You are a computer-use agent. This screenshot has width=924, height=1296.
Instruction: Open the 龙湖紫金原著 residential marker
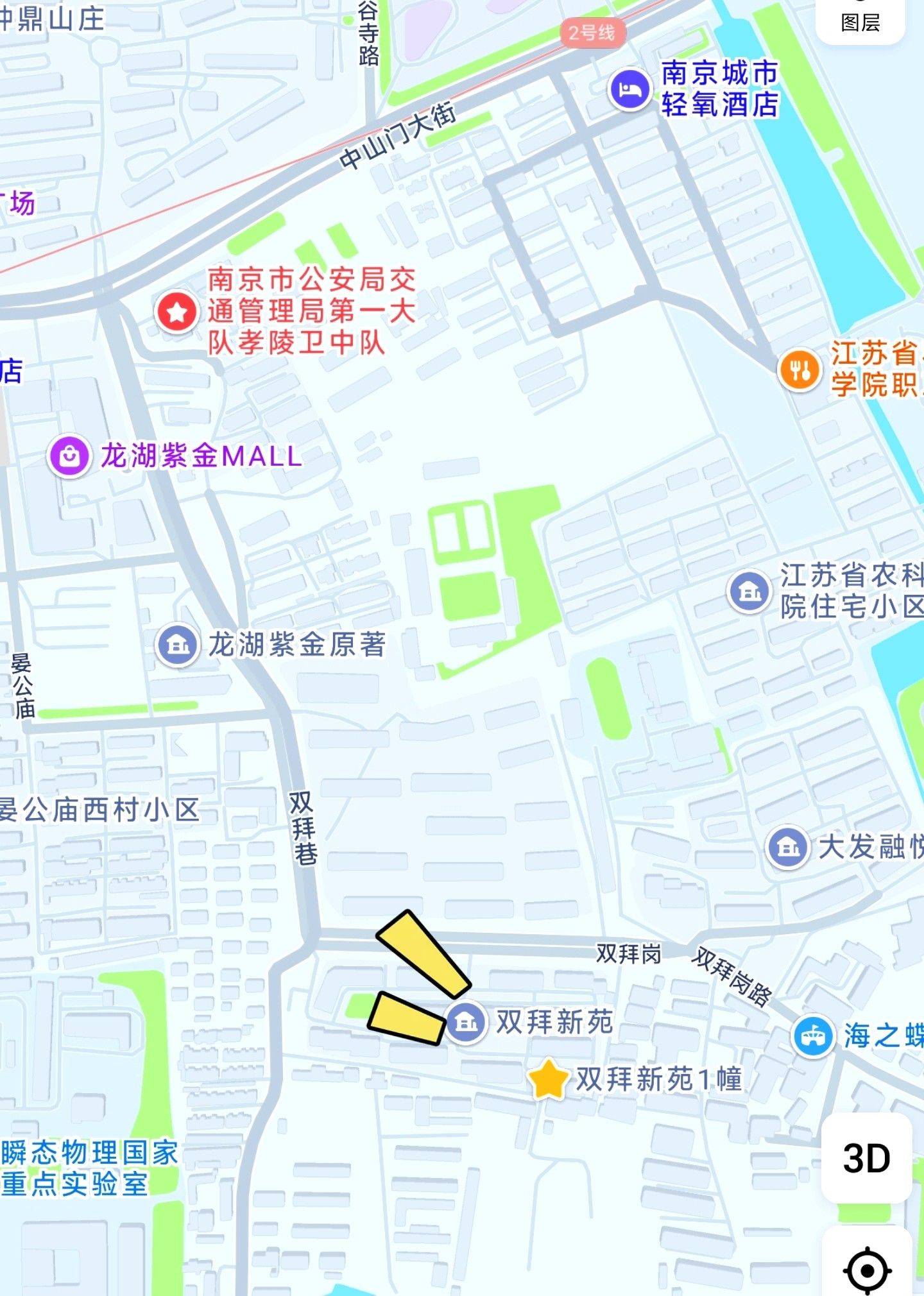(177, 645)
